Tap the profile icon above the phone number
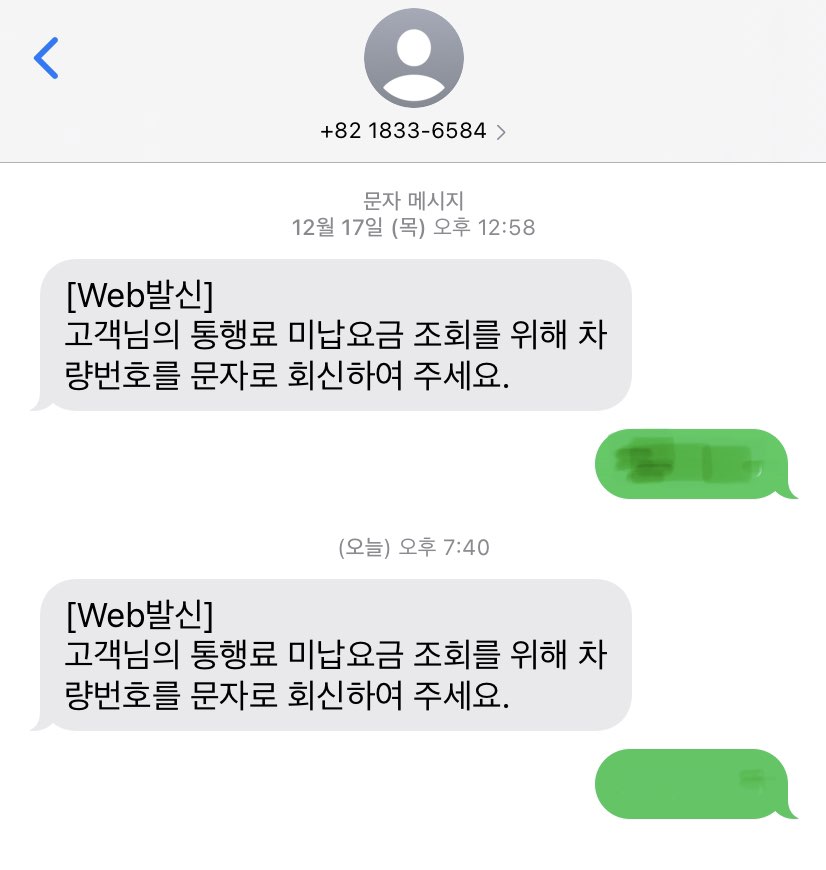This screenshot has width=826, height=870. 413,58
